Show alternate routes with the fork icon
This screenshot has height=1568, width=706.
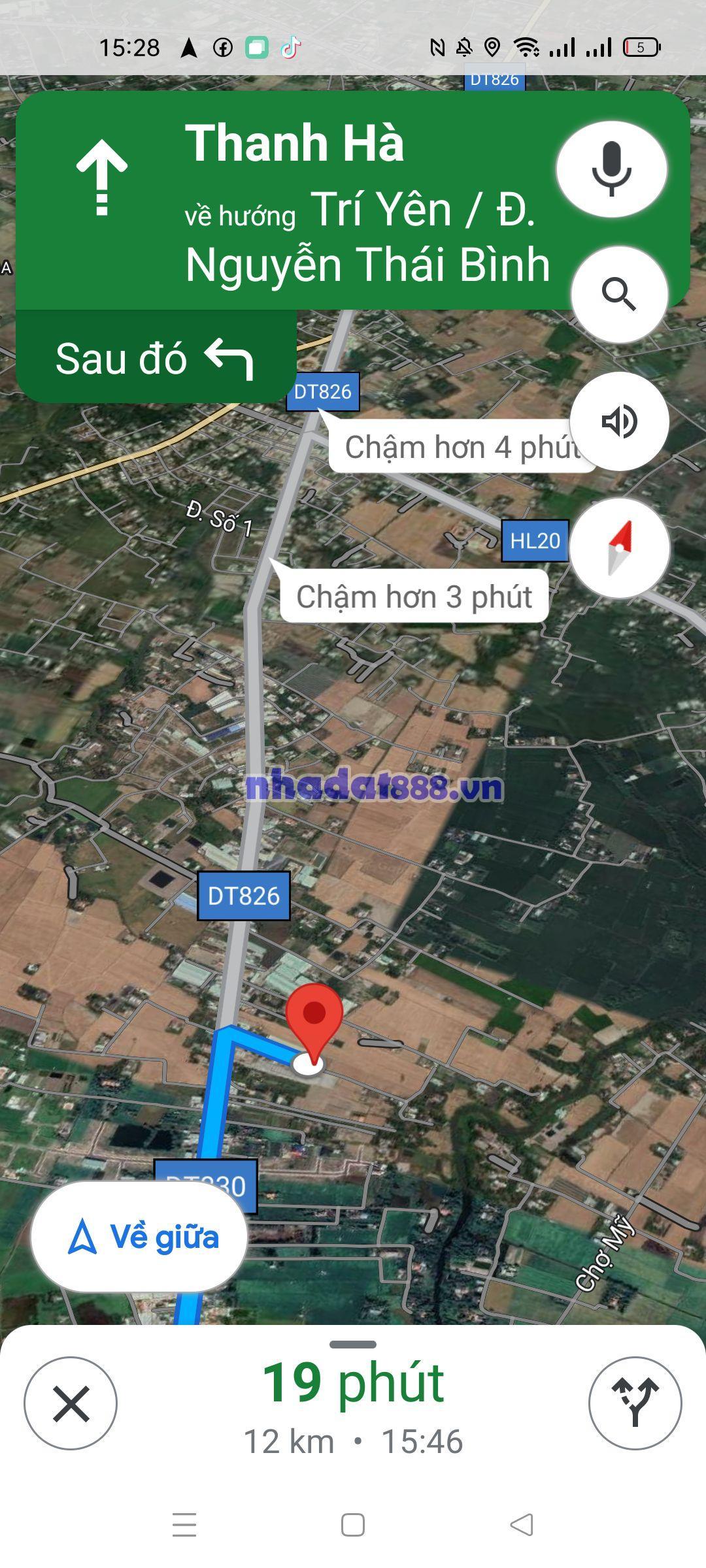pos(635,1403)
